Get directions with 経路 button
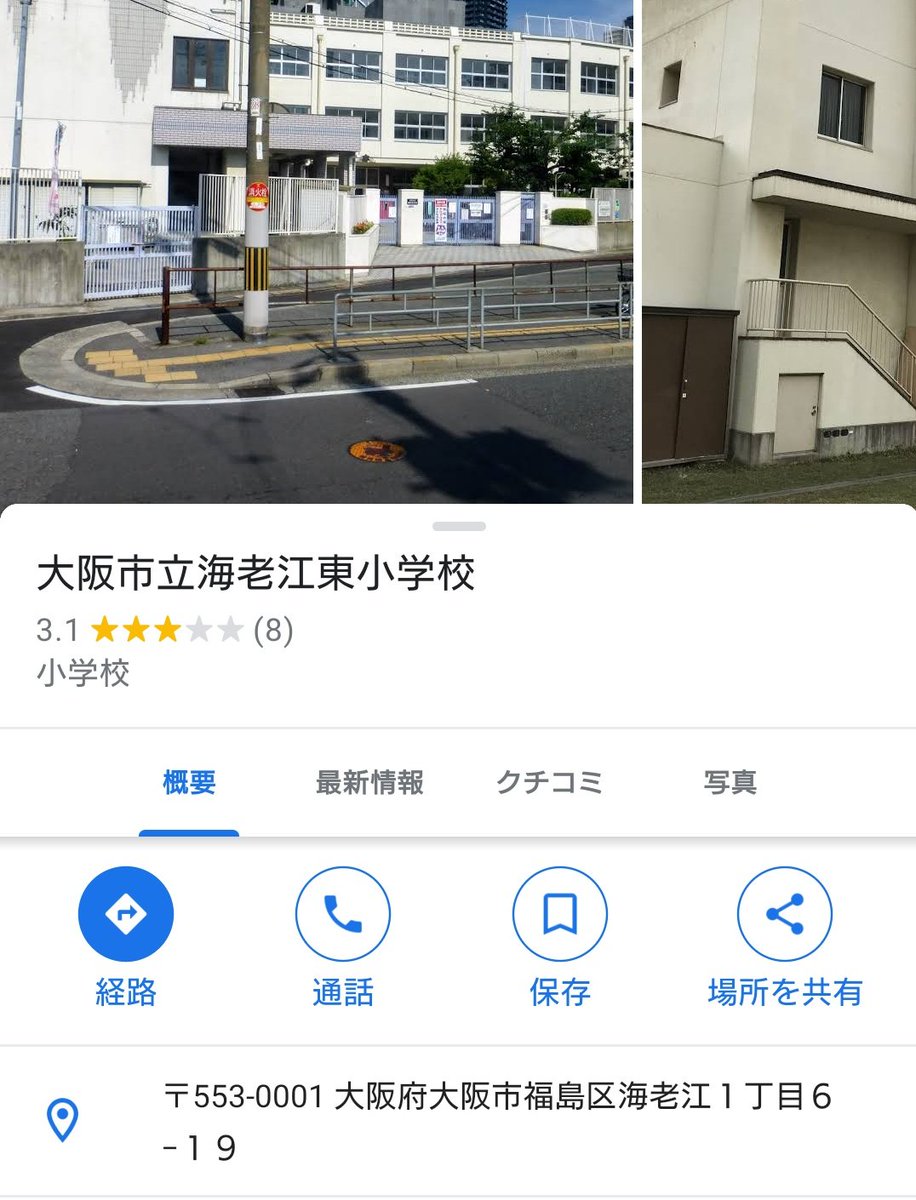 click(x=126, y=914)
